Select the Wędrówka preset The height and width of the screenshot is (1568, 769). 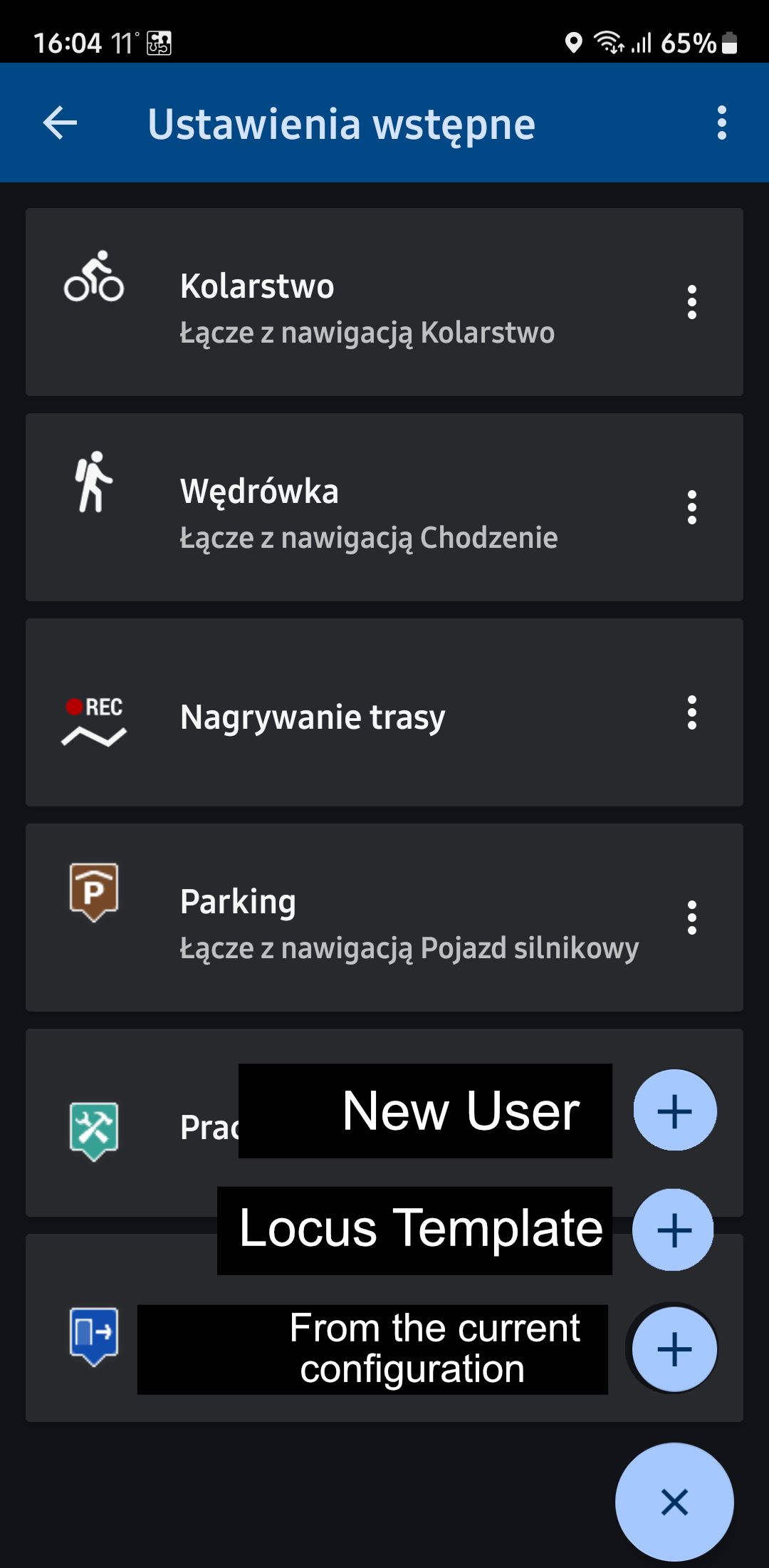[356, 508]
